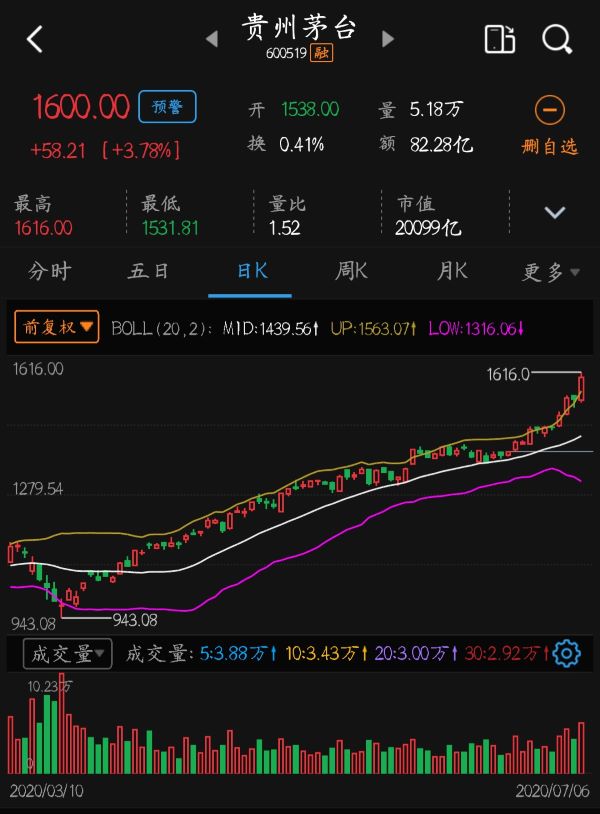The image size is (600, 814).
Task: Switch to the 分时 chart tab
Action: (x=49, y=272)
